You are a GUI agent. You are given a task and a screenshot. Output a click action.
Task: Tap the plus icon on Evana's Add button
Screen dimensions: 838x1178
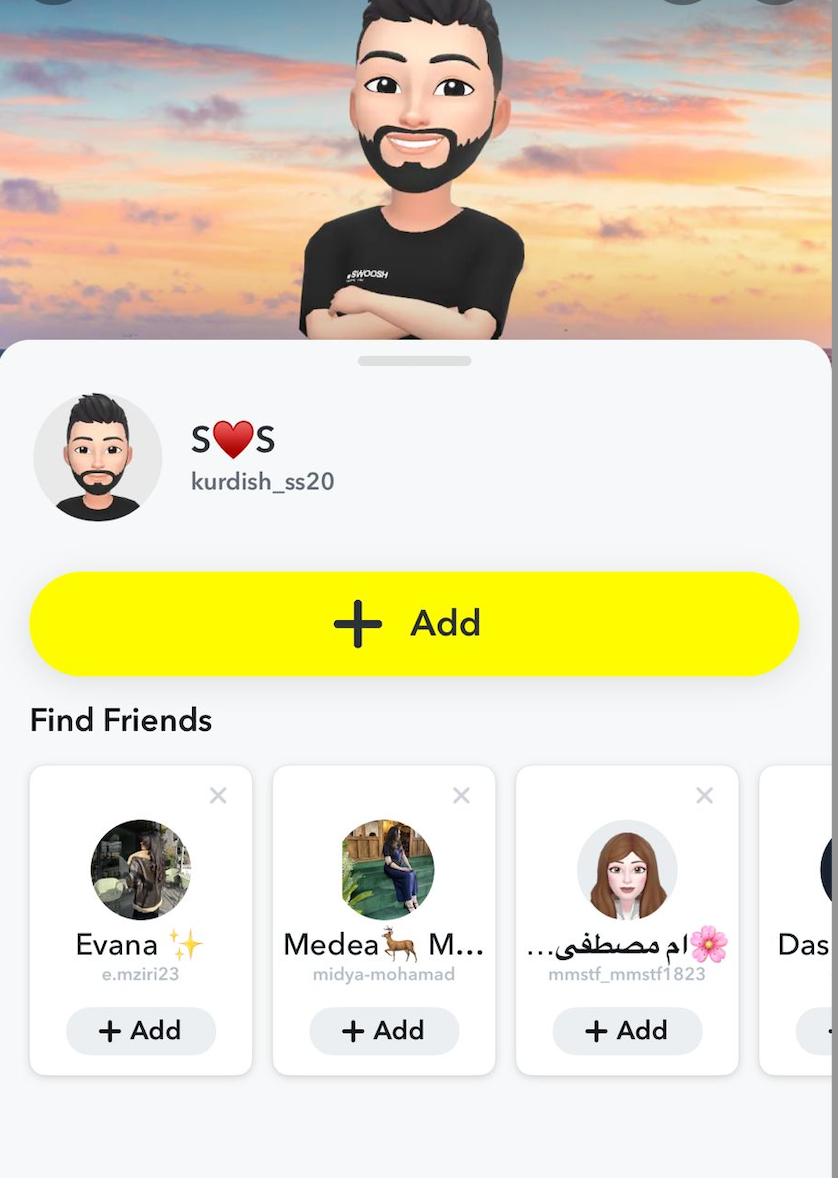pyautogui.click(x=112, y=1030)
